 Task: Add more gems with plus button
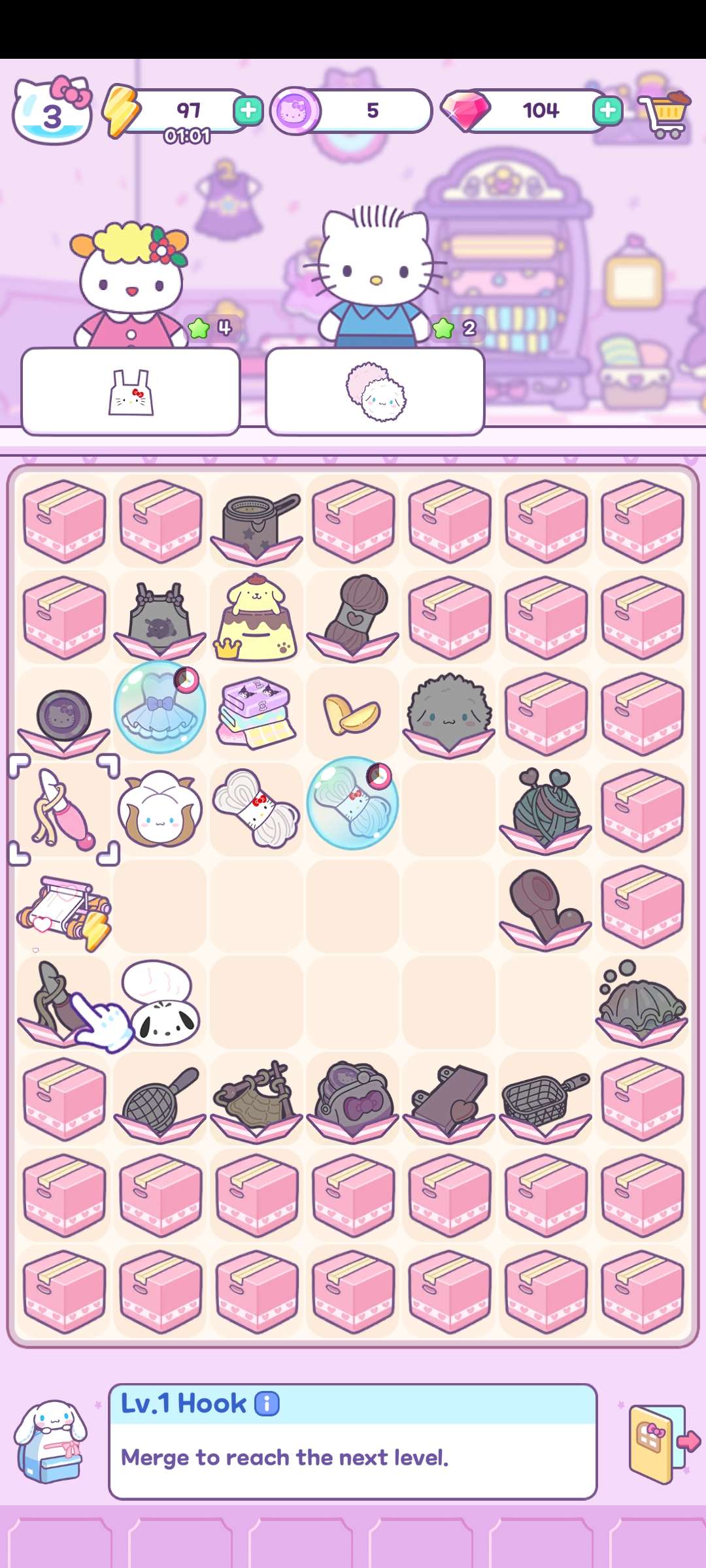pyautogui.click(x=608, y=110)
